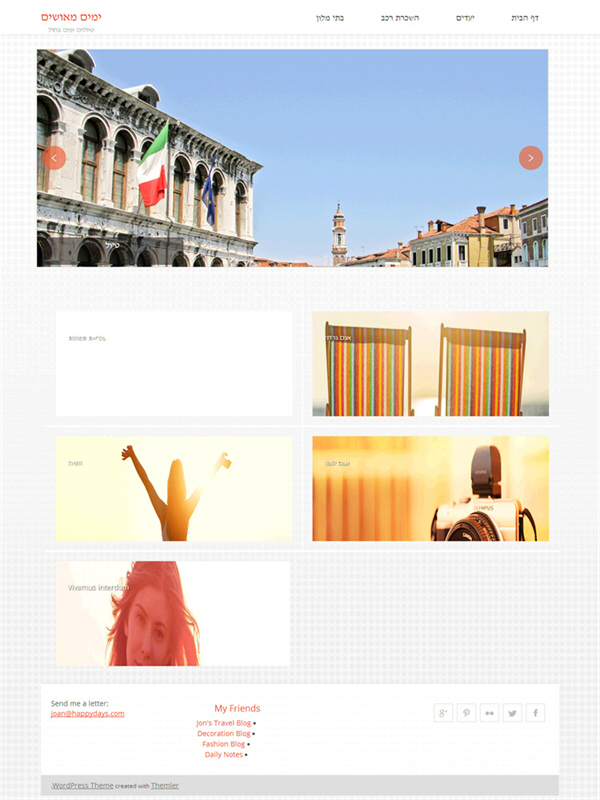Follow the Fashion Blog link
Image resolution: width=600 pixels, height=800 pixels.
(x=224, y=744)
